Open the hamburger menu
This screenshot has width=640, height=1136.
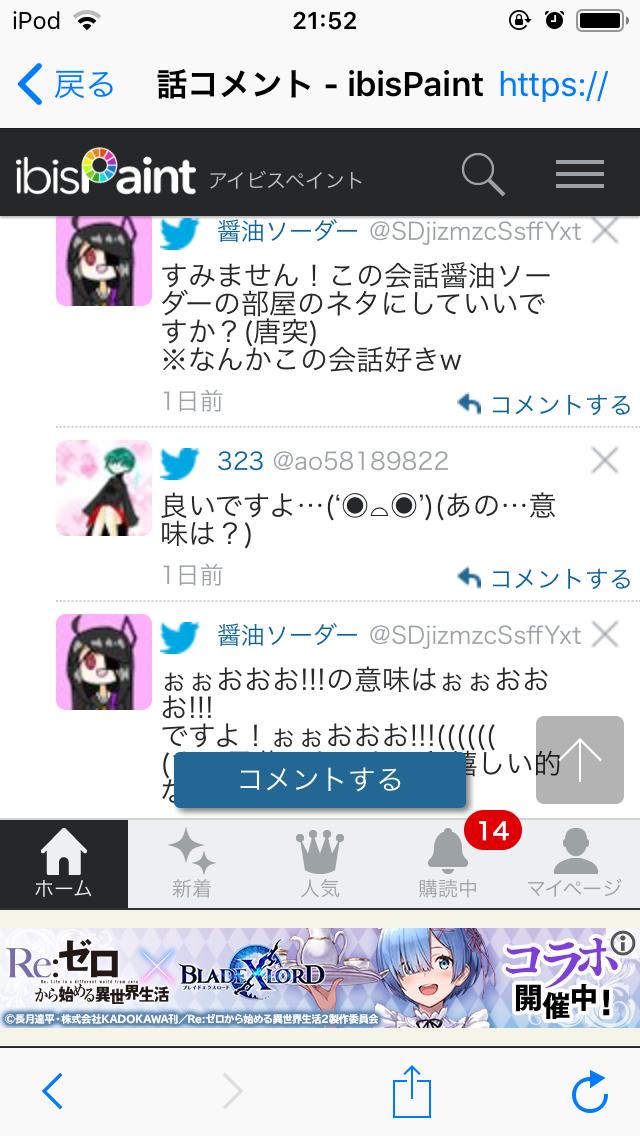579,175
